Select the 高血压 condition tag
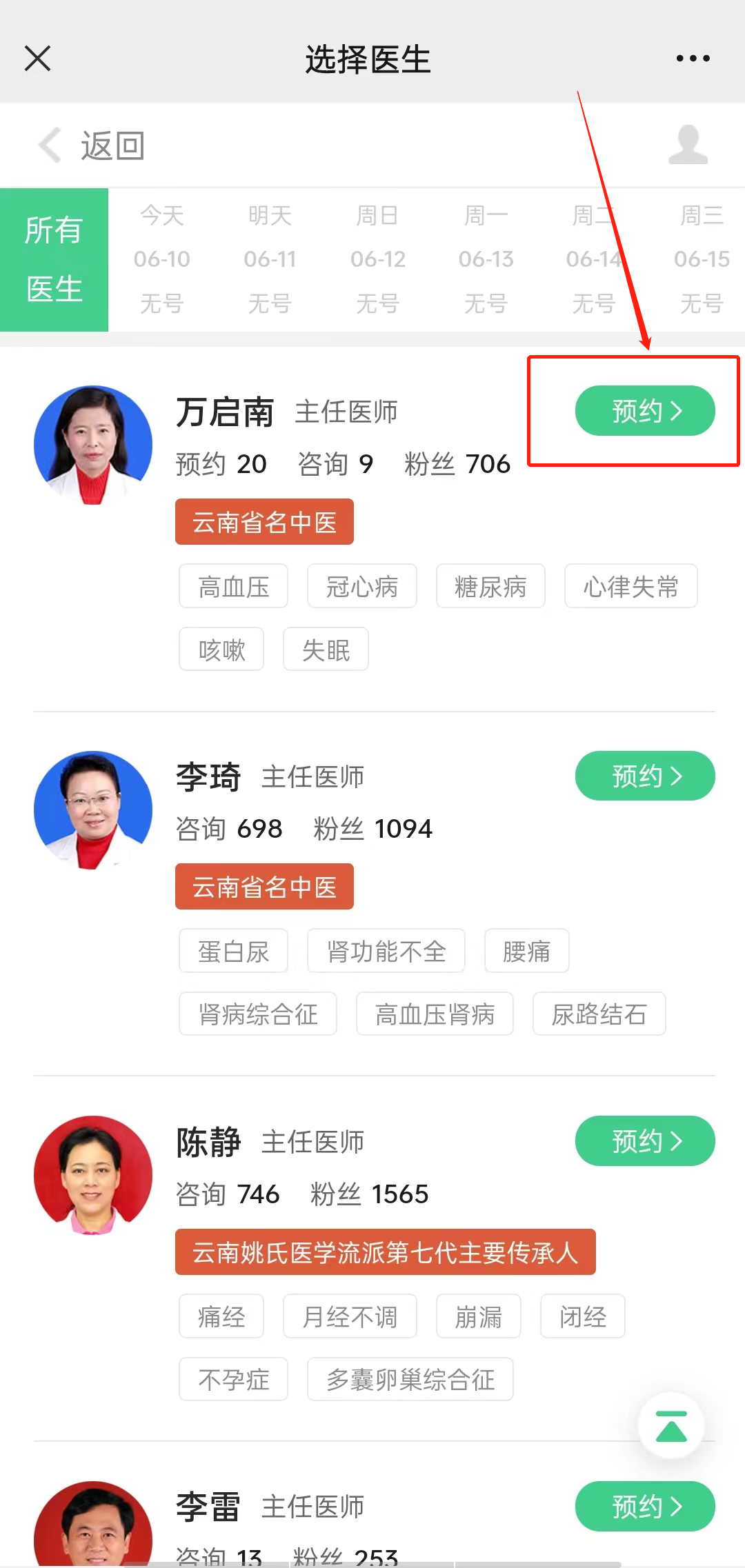Image resolution: width=745 pixels, height=1568 pixels. click(x=233, y=586)
